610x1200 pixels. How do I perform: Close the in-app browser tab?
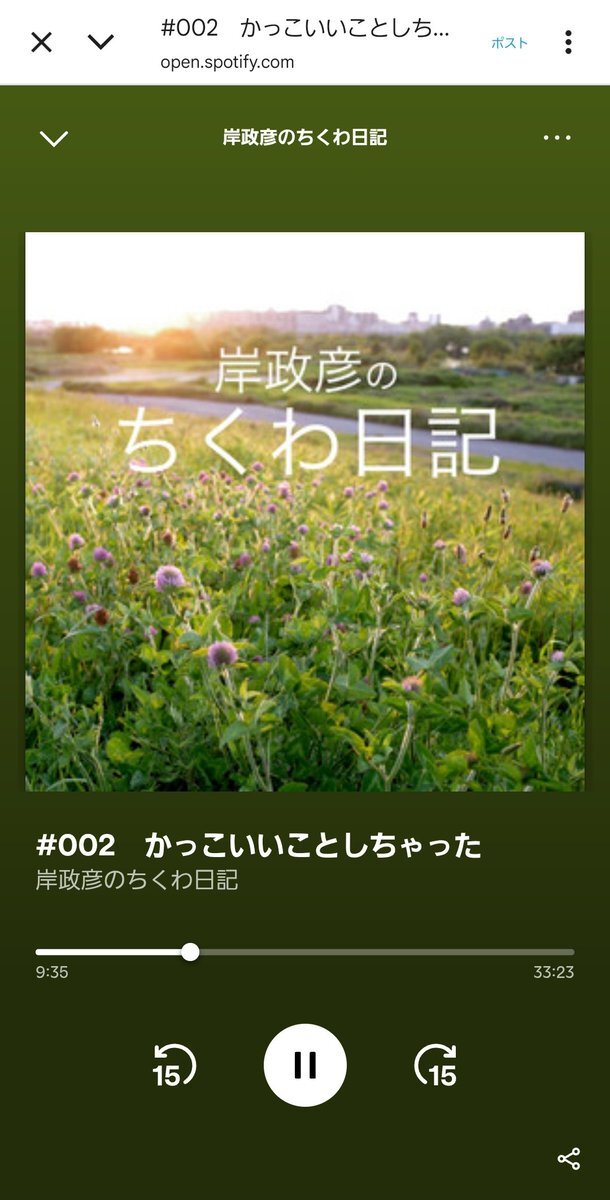tap(41, 42)
